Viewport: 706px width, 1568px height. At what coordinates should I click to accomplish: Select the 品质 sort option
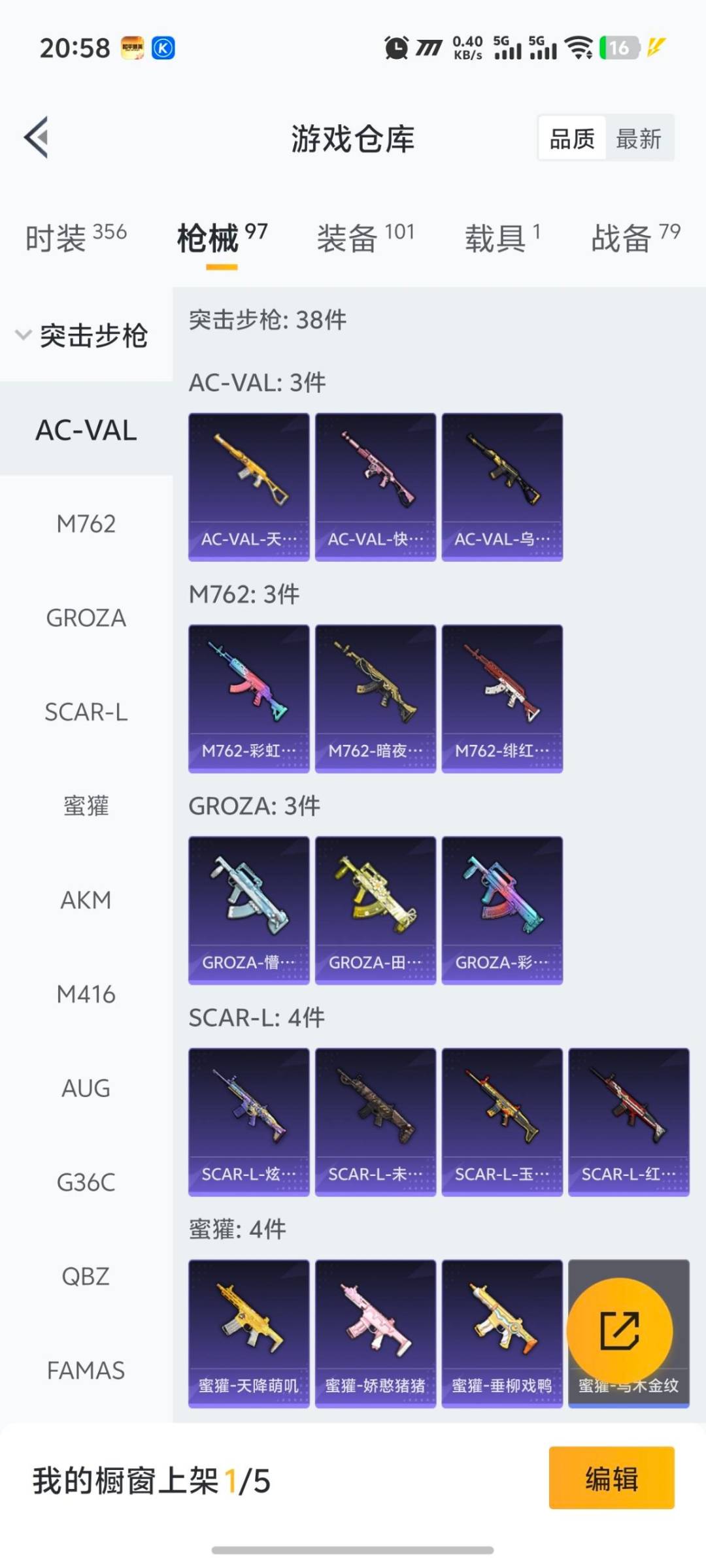[572, 139]
